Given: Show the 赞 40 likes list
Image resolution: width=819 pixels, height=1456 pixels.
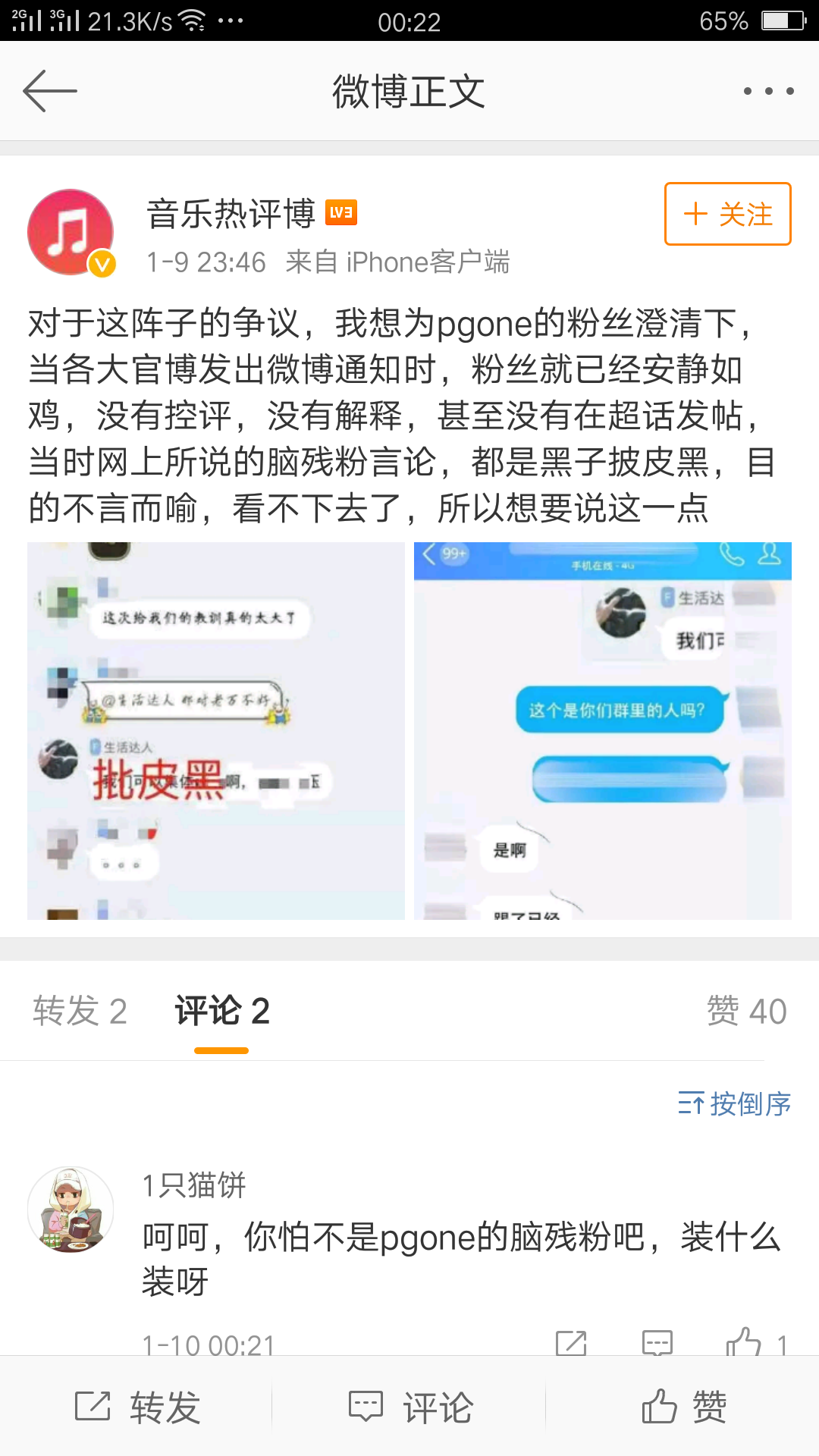Looking at the screenshot, I should pos(746,1011).
